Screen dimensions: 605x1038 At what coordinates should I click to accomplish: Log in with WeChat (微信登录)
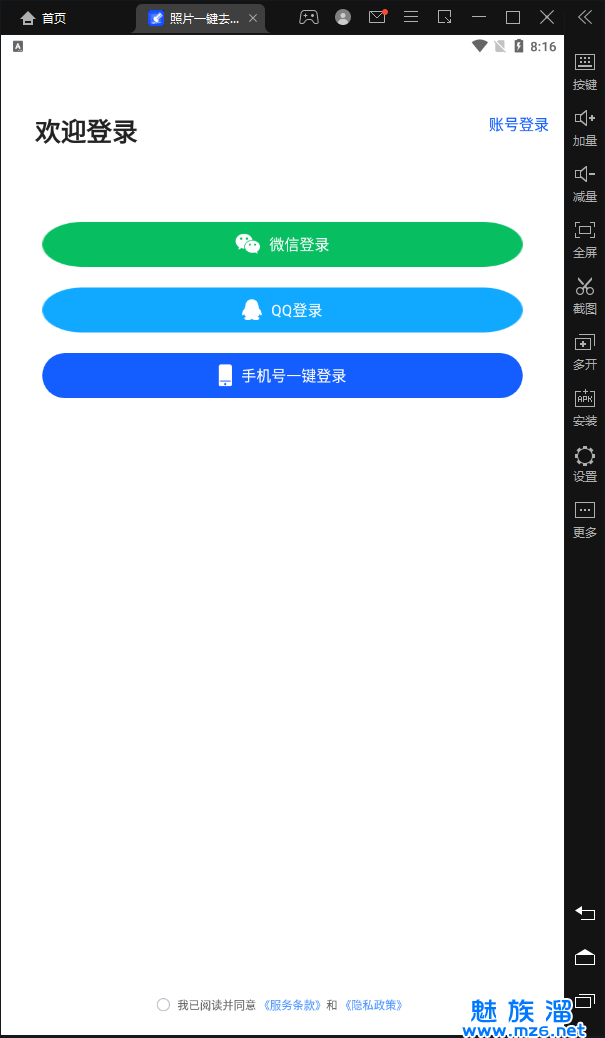[x=282, y=245]
